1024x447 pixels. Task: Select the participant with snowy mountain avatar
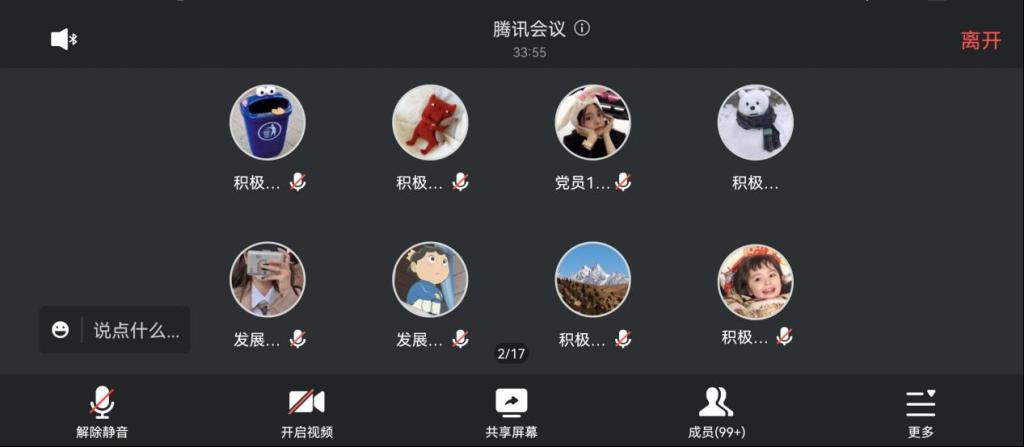[593, 280]
